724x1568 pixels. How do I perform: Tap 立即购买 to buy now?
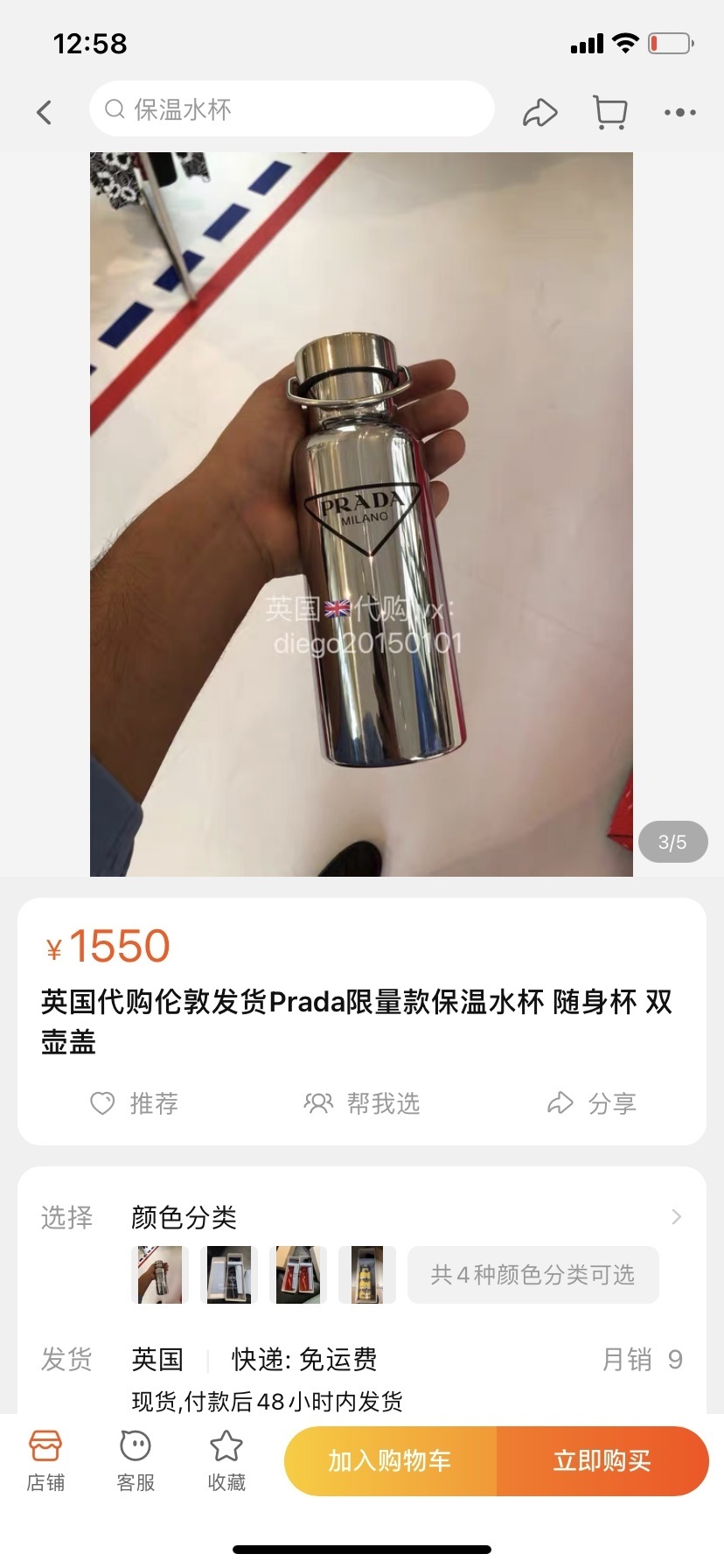(602, 1460)
